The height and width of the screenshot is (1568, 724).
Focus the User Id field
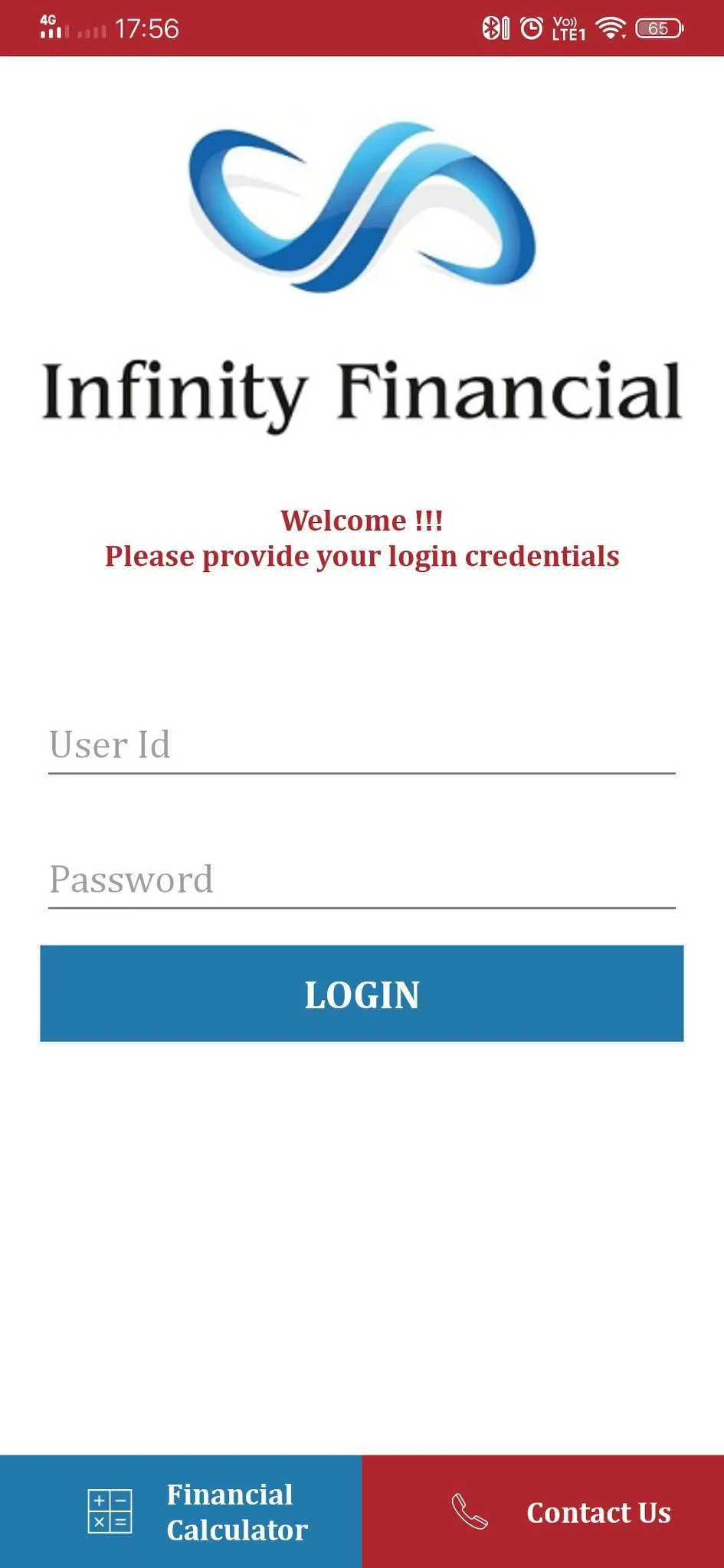click(x=362, y=745)
